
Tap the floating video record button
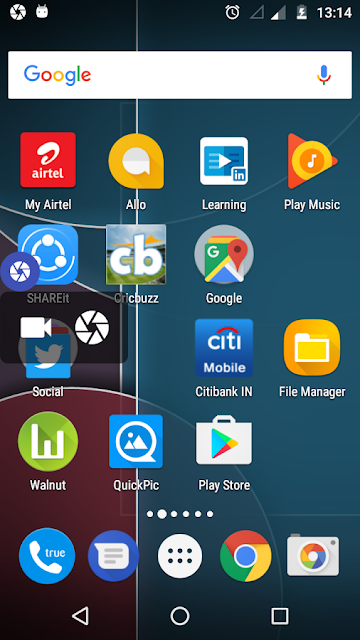point(36,328)
